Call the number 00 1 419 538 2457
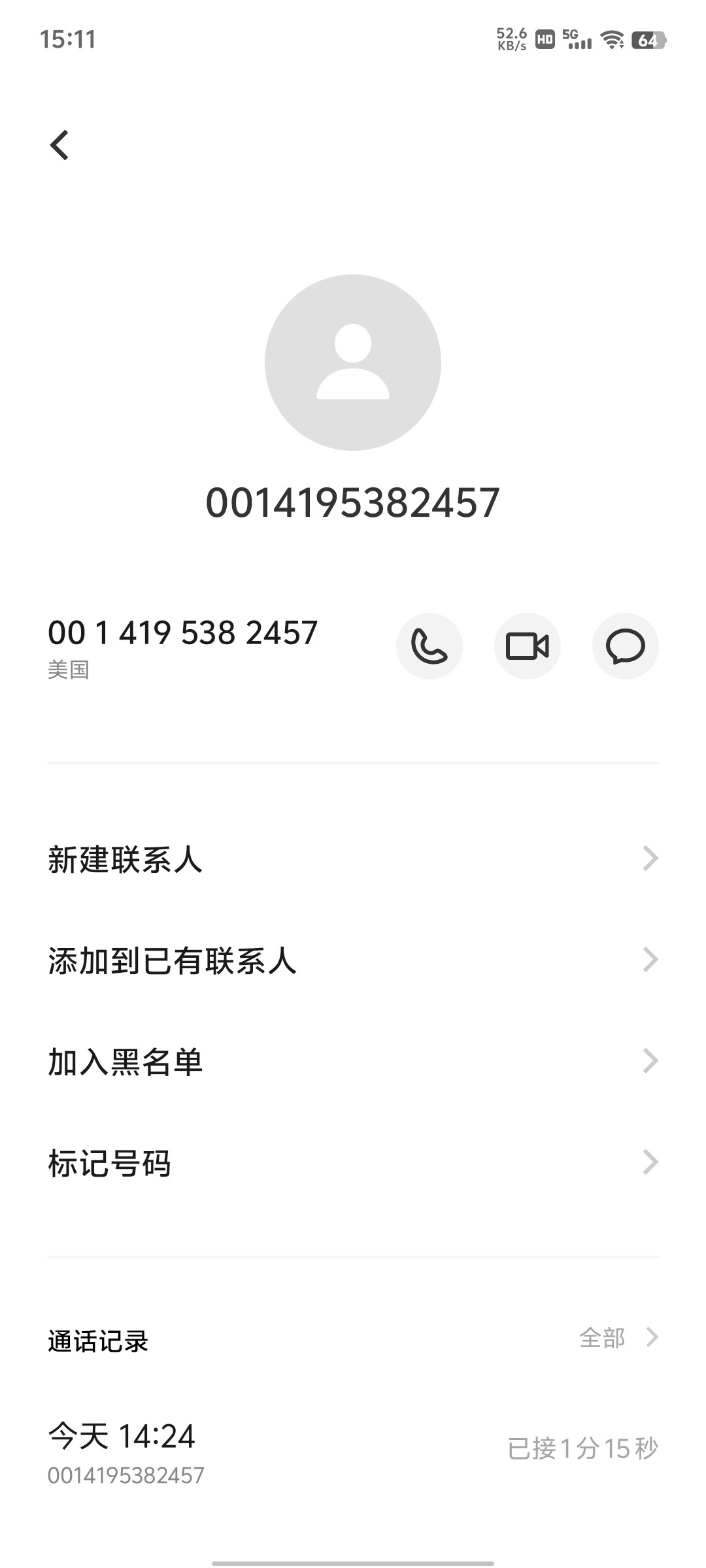The image size is (706, 1568). [x=429, y=646]
